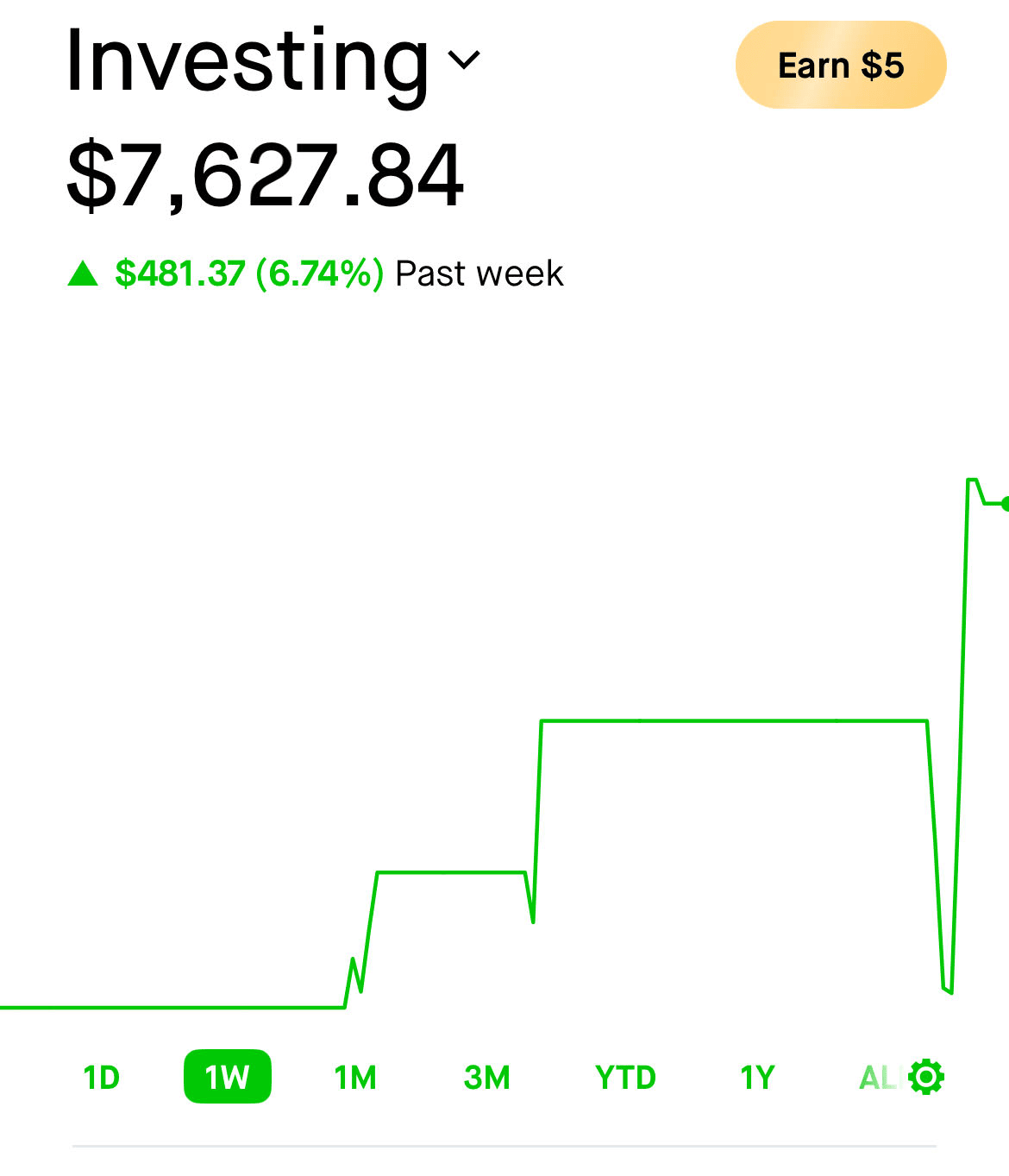1009x1176 pixels.
Task: Switch to the 1Y range
Action: point(757,1078)
